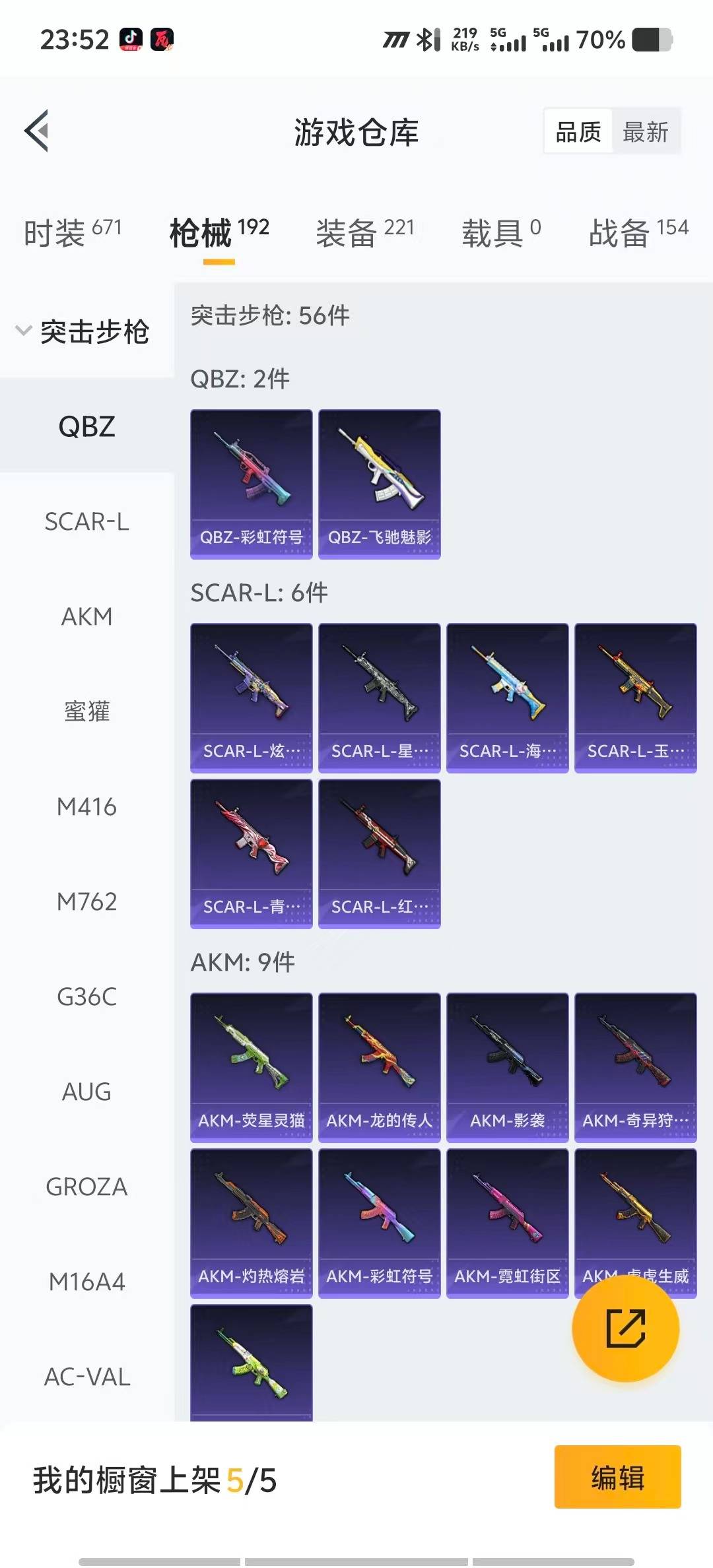Tap the orange share floating button
Viewport: 713px width, 1568px height.
(x=625, y=1328)
